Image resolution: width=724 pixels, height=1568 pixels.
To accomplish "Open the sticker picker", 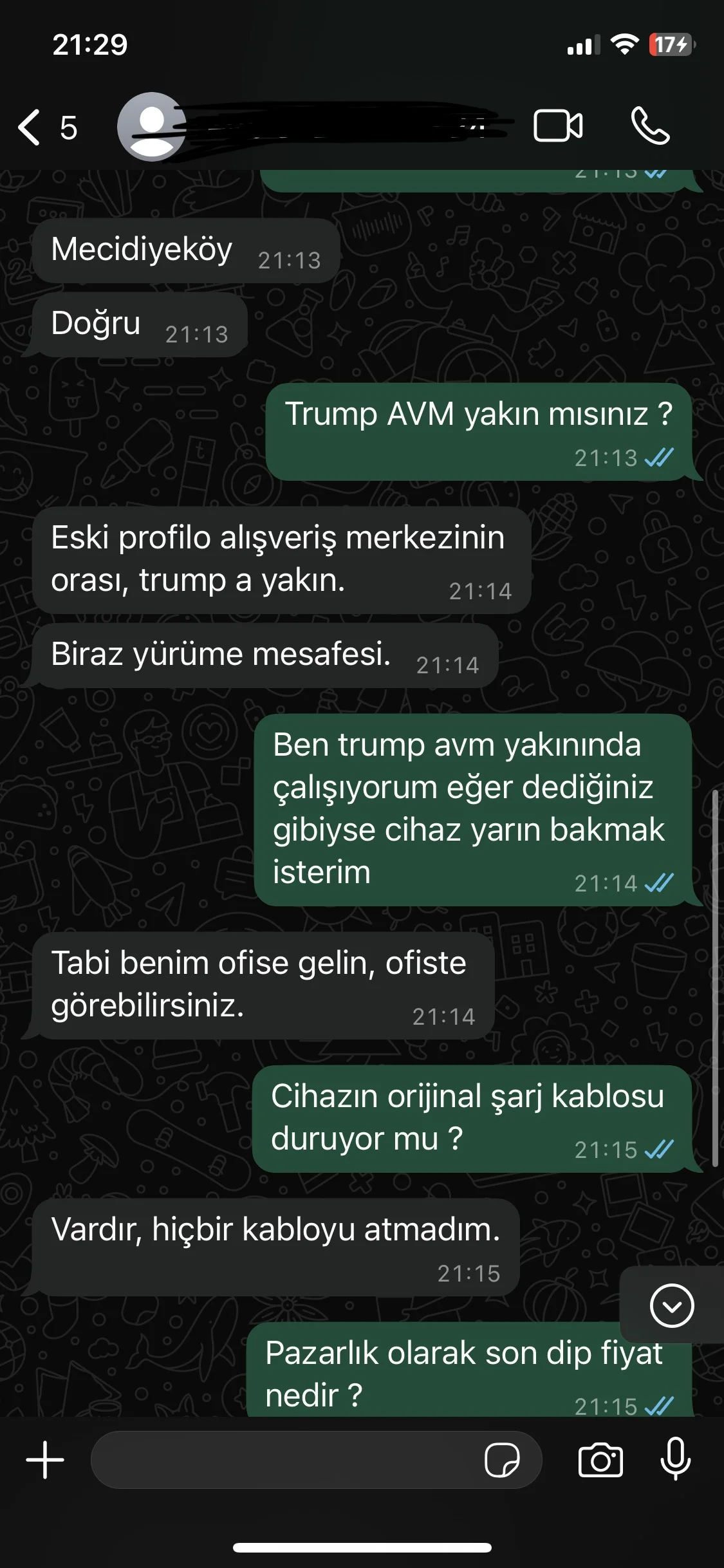I will [x=502, y=1460].
